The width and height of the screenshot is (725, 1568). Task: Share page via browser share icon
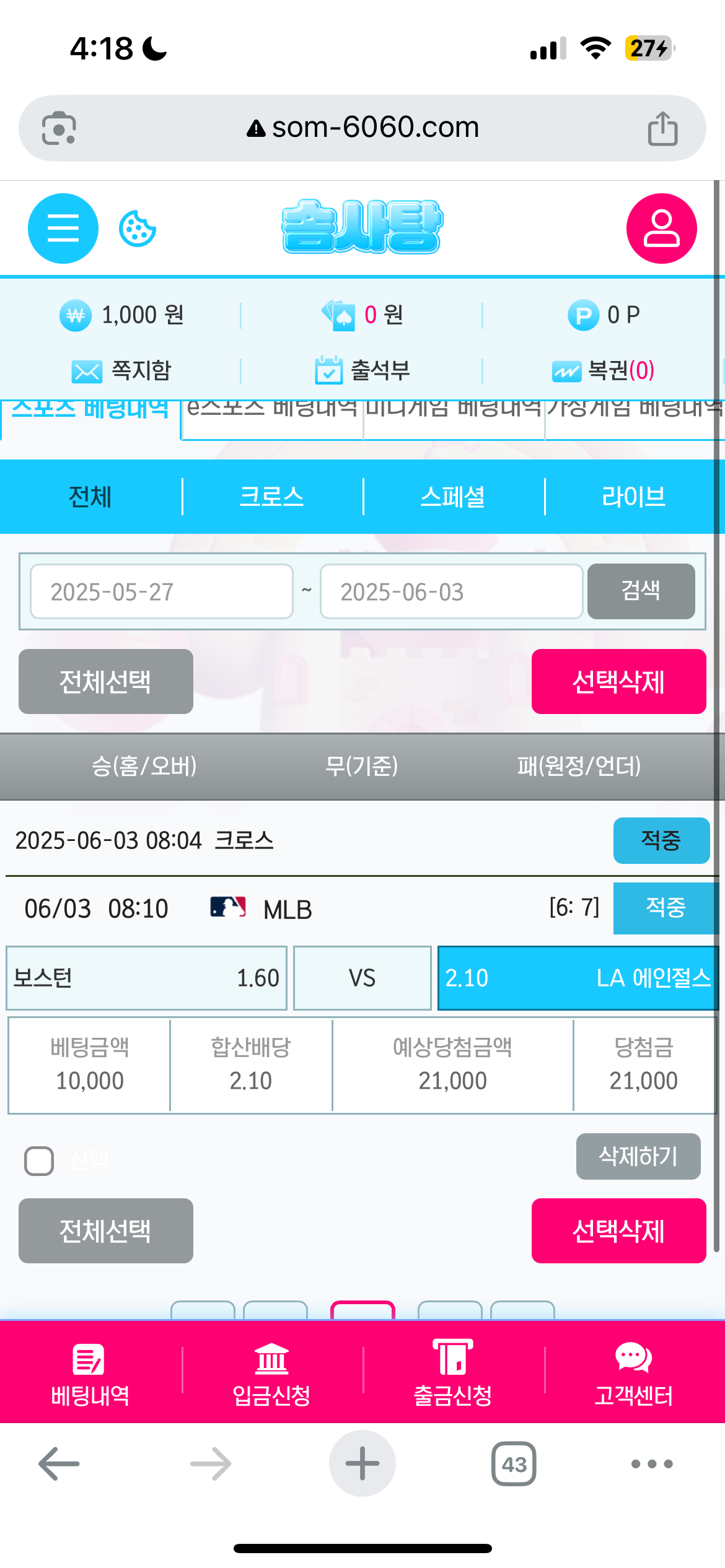point(662,129)
